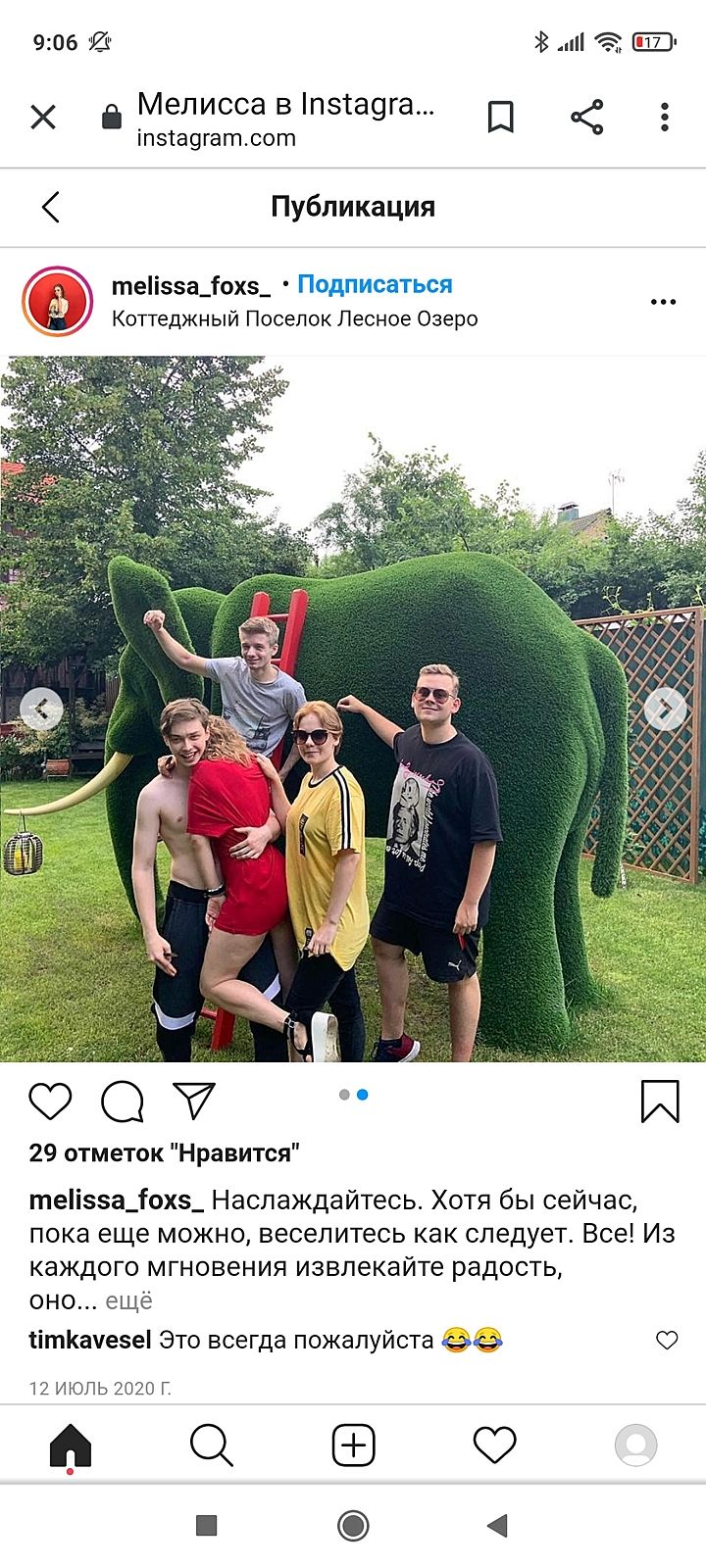
Task: Open the activity heart tab
Action: pos(494,1445)
